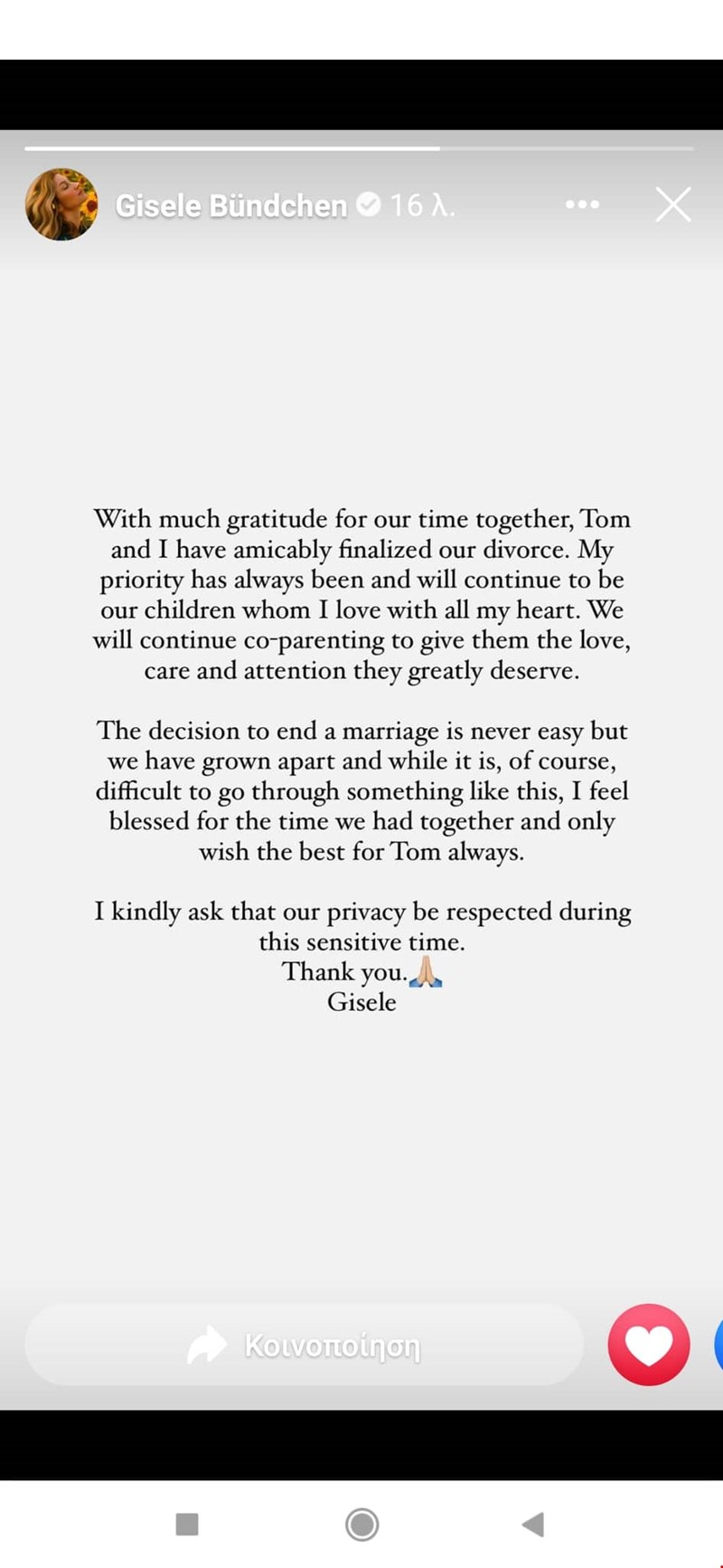Close the story with the X
The width and height of the screenshot is (723, 1568).
673,204
